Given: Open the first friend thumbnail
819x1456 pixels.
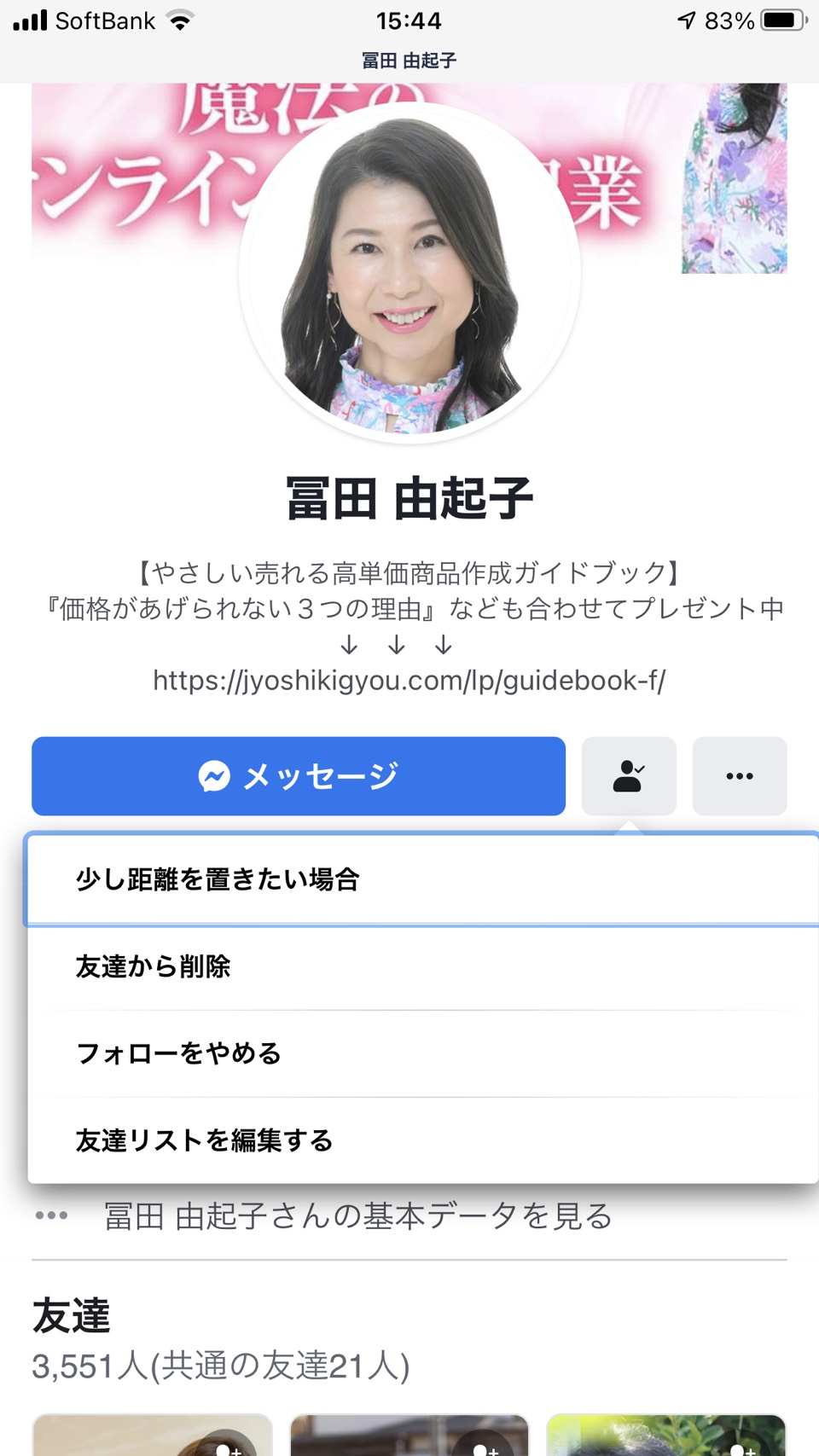Looking at the screenshot, I should click(x=153, y=1435).
